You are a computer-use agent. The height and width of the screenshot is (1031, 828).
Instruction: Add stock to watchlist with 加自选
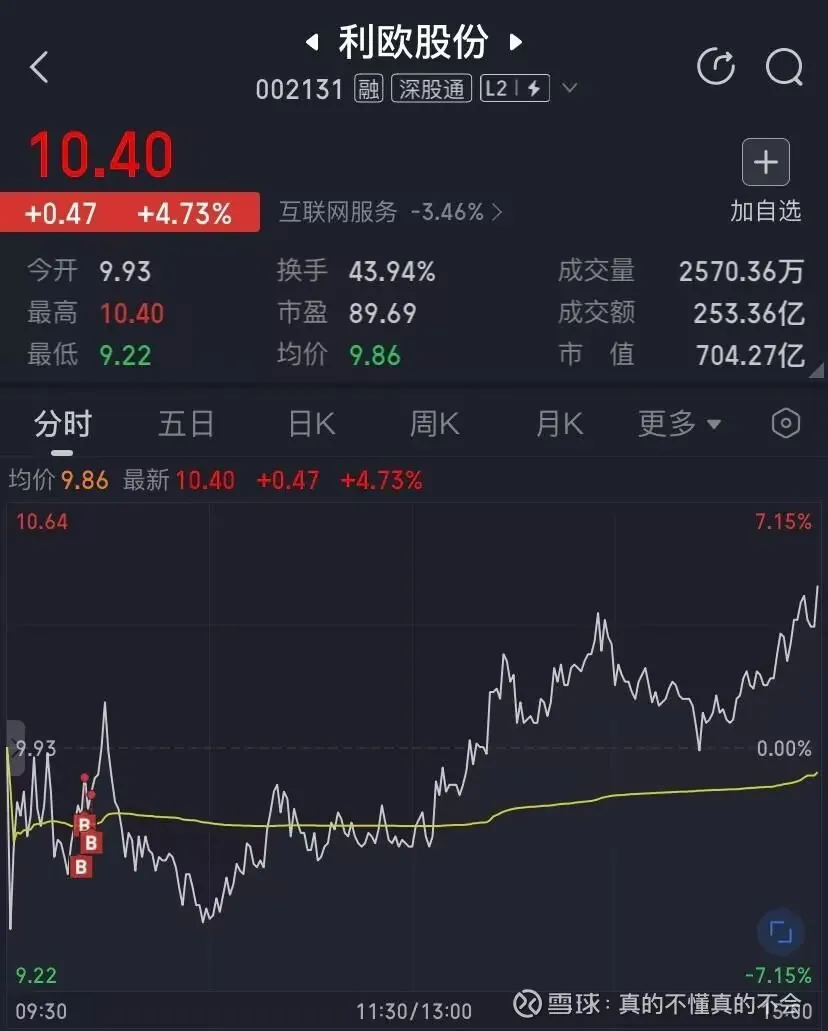click(766, 180)
